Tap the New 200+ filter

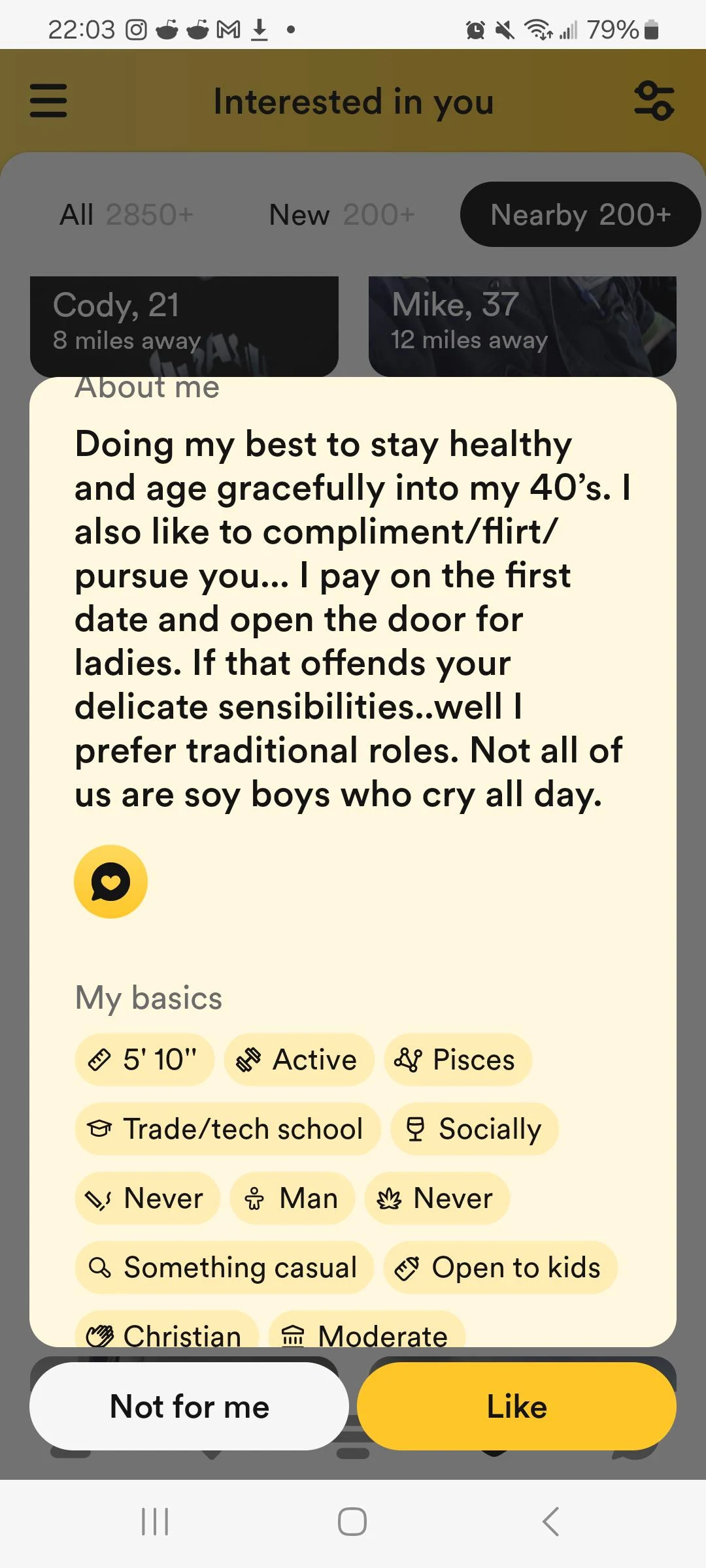341,214
